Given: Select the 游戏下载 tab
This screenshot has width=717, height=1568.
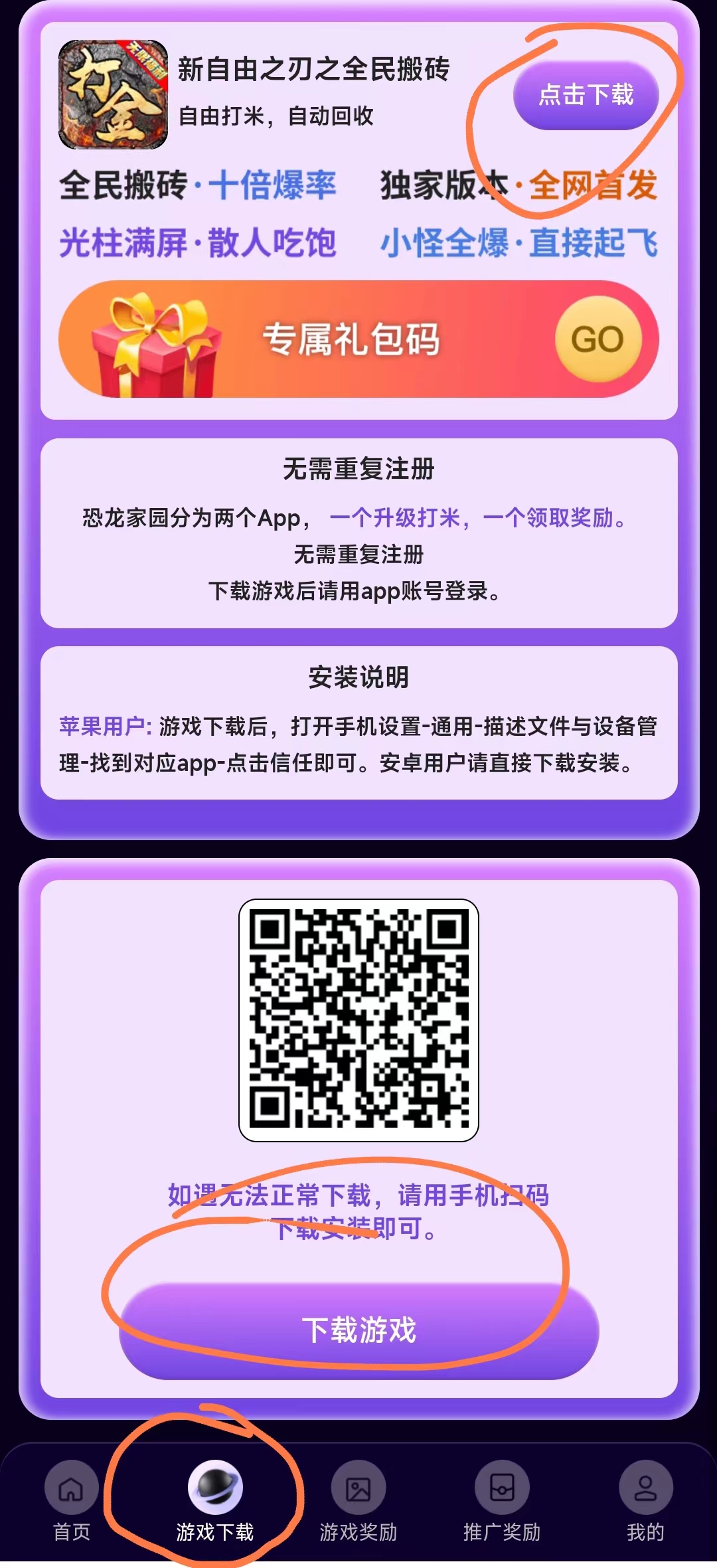Looking at the screenshot, I should [215, 1502].
